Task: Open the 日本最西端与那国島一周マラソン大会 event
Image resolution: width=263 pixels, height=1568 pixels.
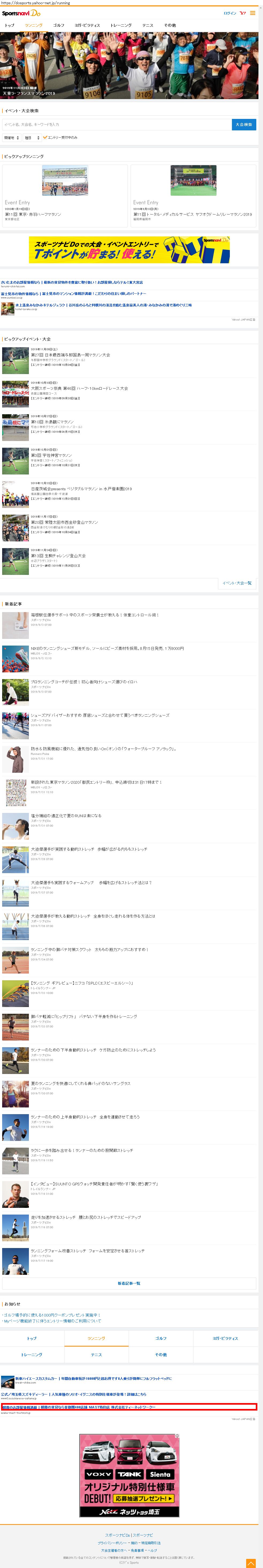Action: tap(70, 355)
